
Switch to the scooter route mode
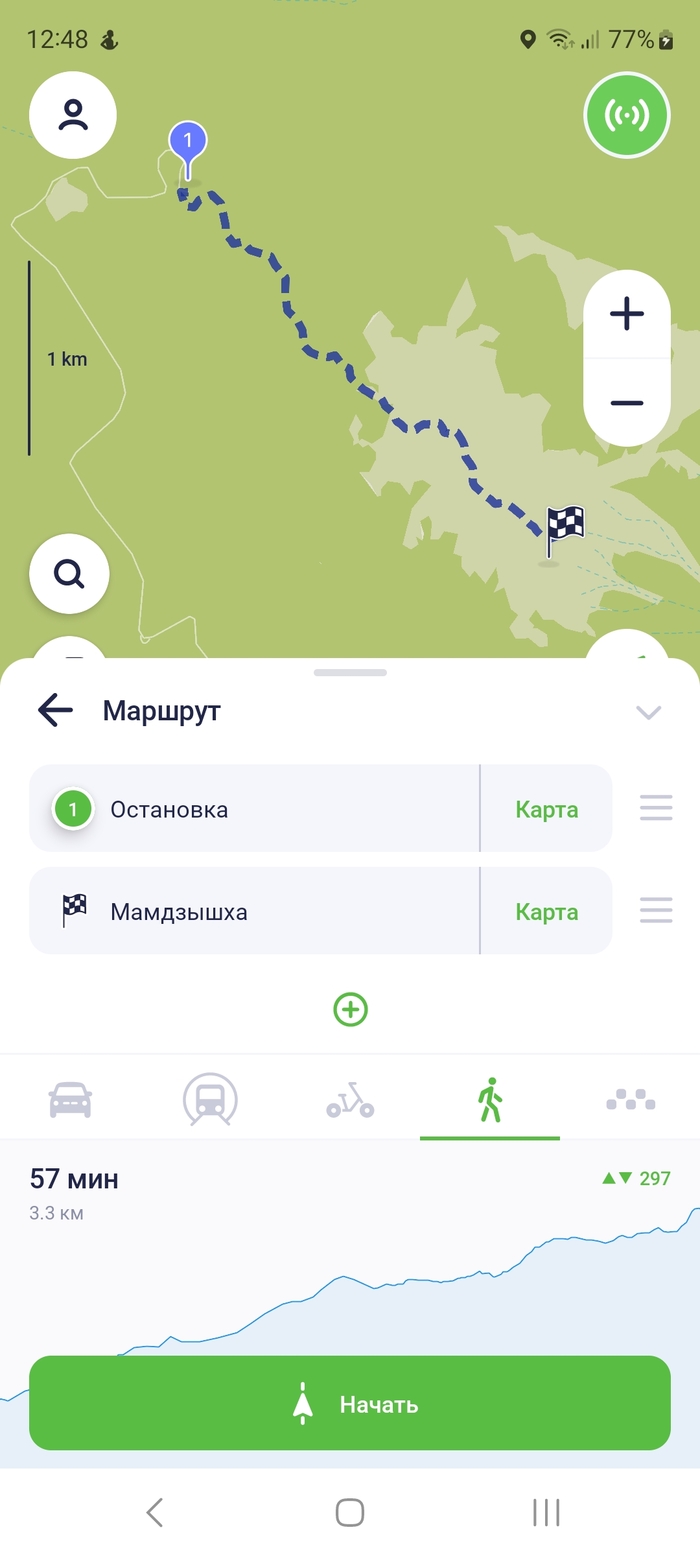(x=350, y=1101)
